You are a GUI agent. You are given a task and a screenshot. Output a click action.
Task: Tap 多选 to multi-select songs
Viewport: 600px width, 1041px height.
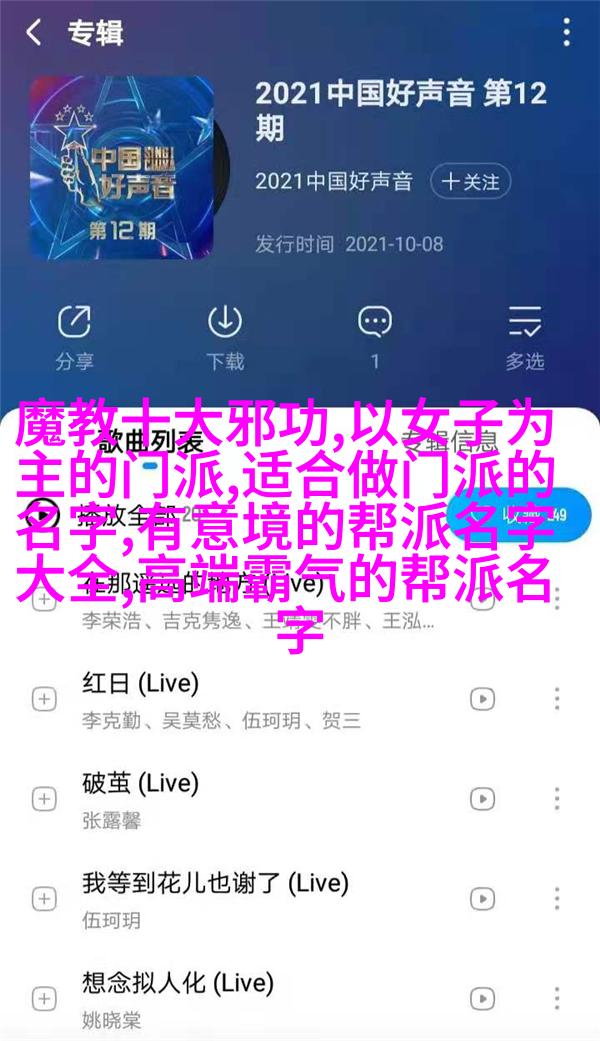point(525,335)
